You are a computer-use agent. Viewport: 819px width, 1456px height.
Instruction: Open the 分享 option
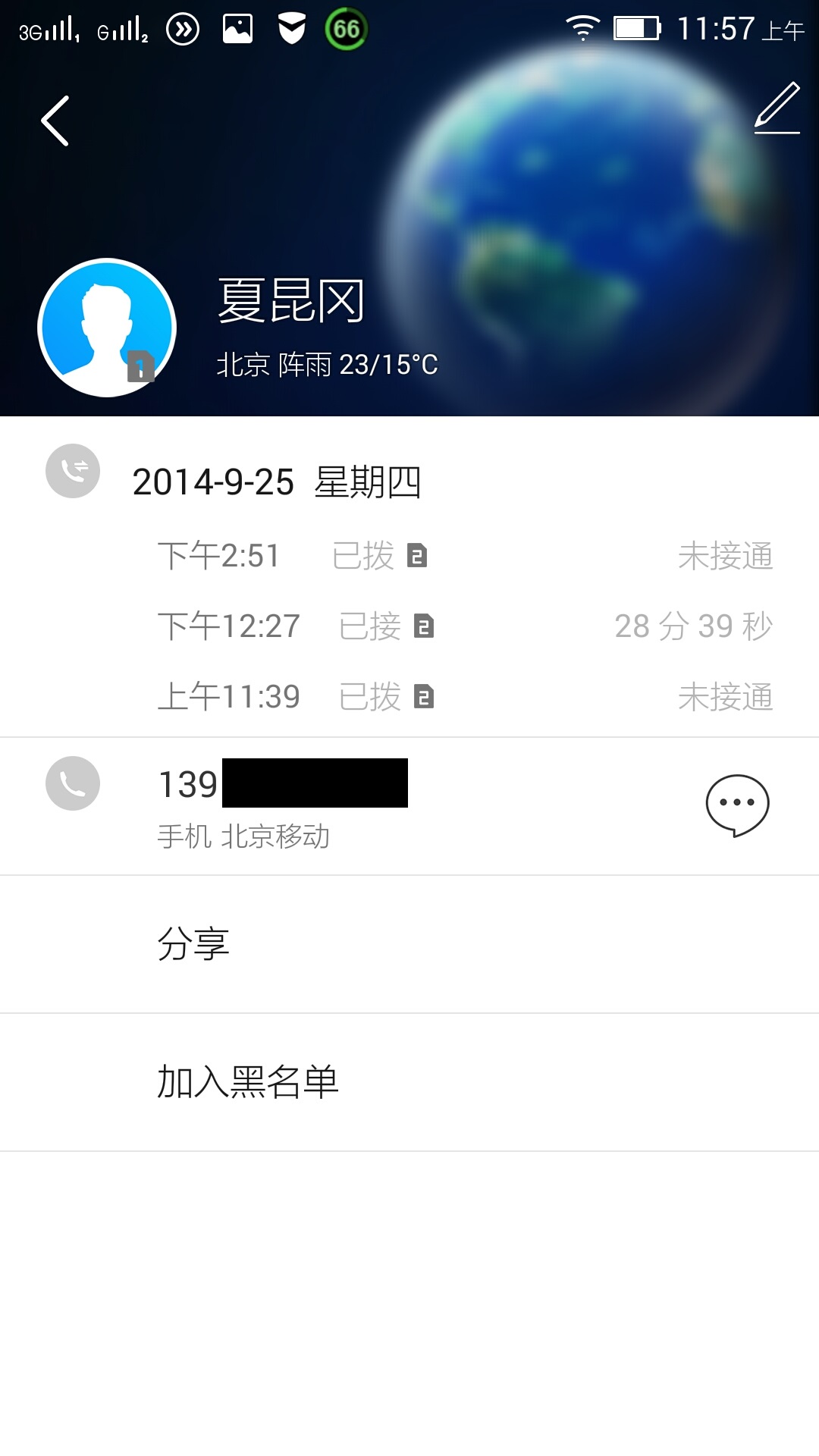coord(409,944)
